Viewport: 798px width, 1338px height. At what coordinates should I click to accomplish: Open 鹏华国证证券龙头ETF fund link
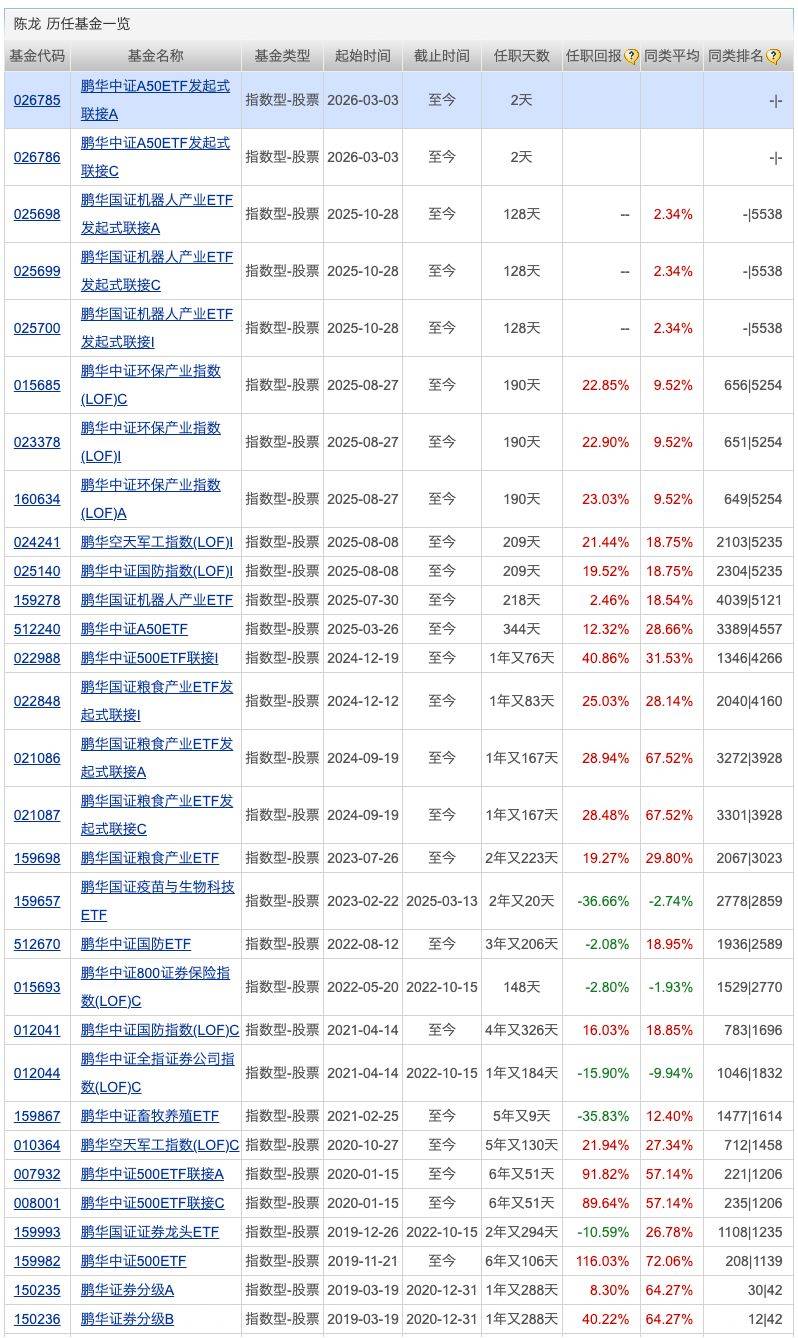[x=149, y=1232]
